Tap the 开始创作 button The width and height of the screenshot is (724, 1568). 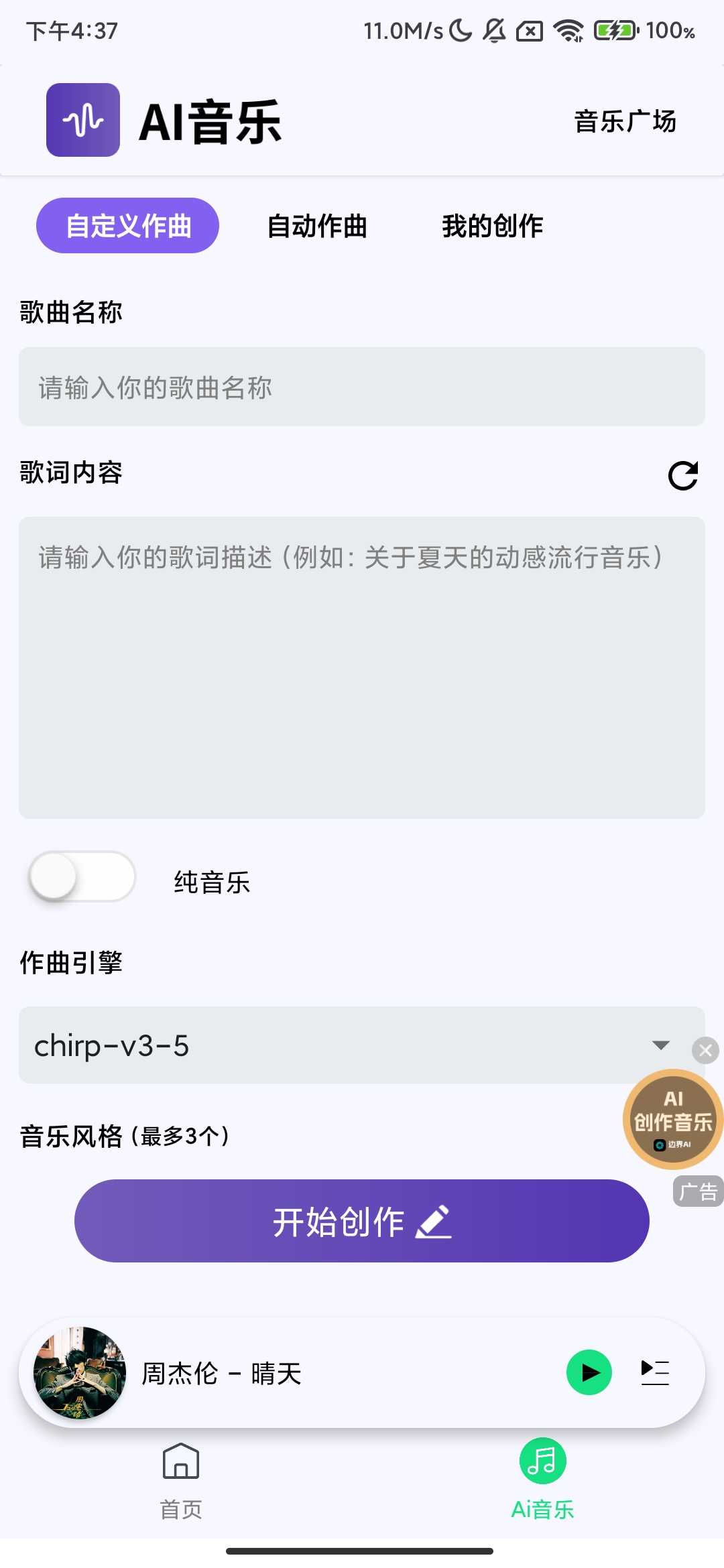click(362, 1221)
